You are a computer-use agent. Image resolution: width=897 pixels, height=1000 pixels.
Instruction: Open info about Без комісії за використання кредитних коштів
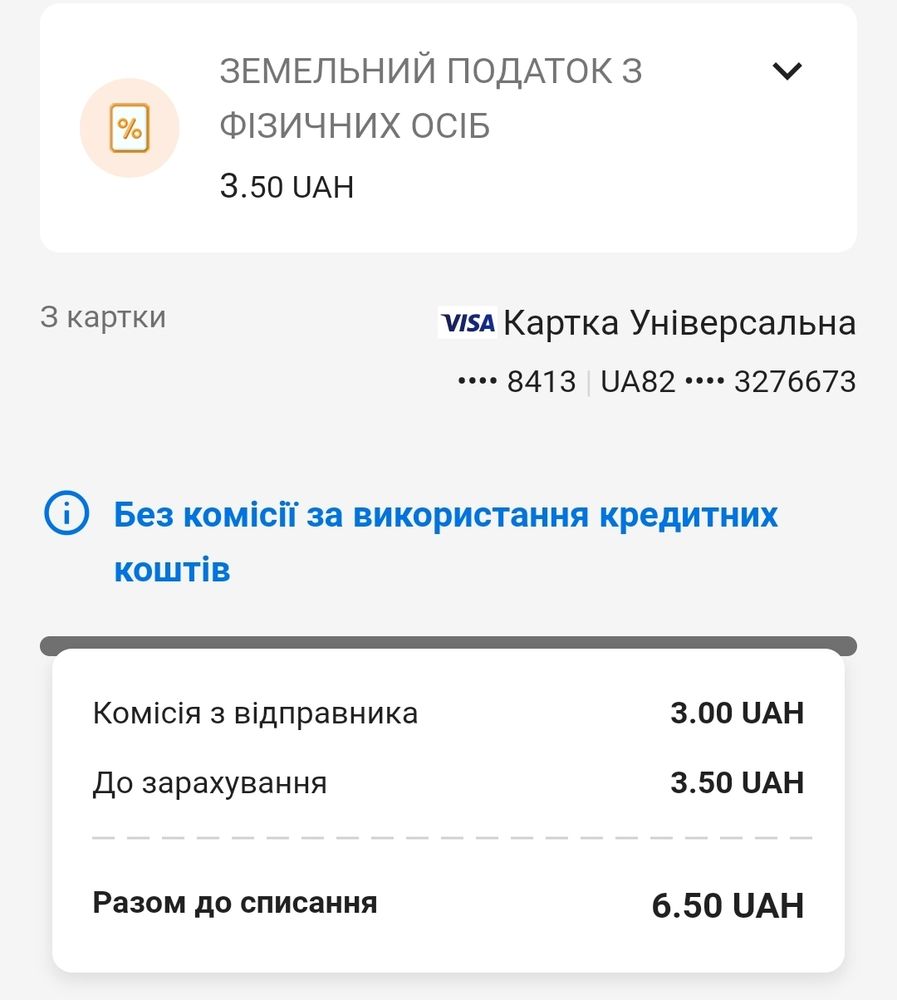[x=67, y=516]
